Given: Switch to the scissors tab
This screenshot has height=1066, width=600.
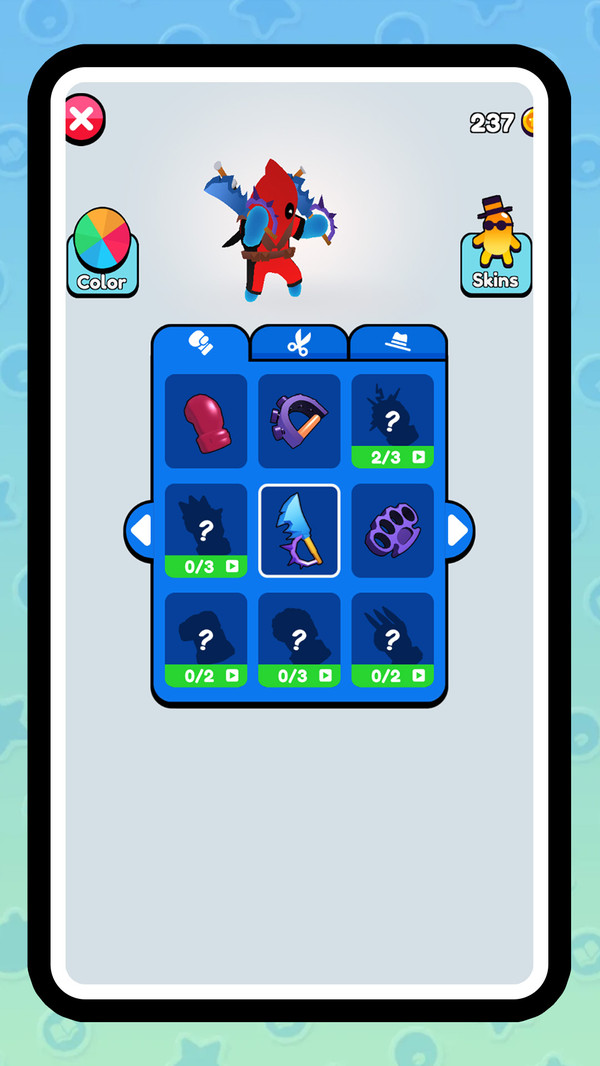Looking at the screenshot, I should tap(298, 344).
